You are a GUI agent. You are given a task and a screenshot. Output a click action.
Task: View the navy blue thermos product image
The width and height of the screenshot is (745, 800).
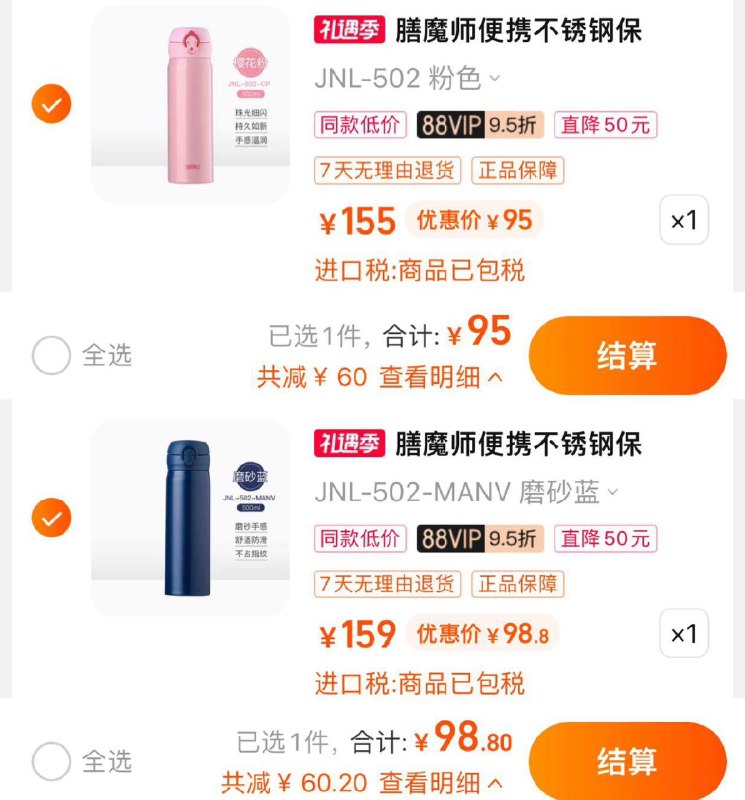pos(190,518)
